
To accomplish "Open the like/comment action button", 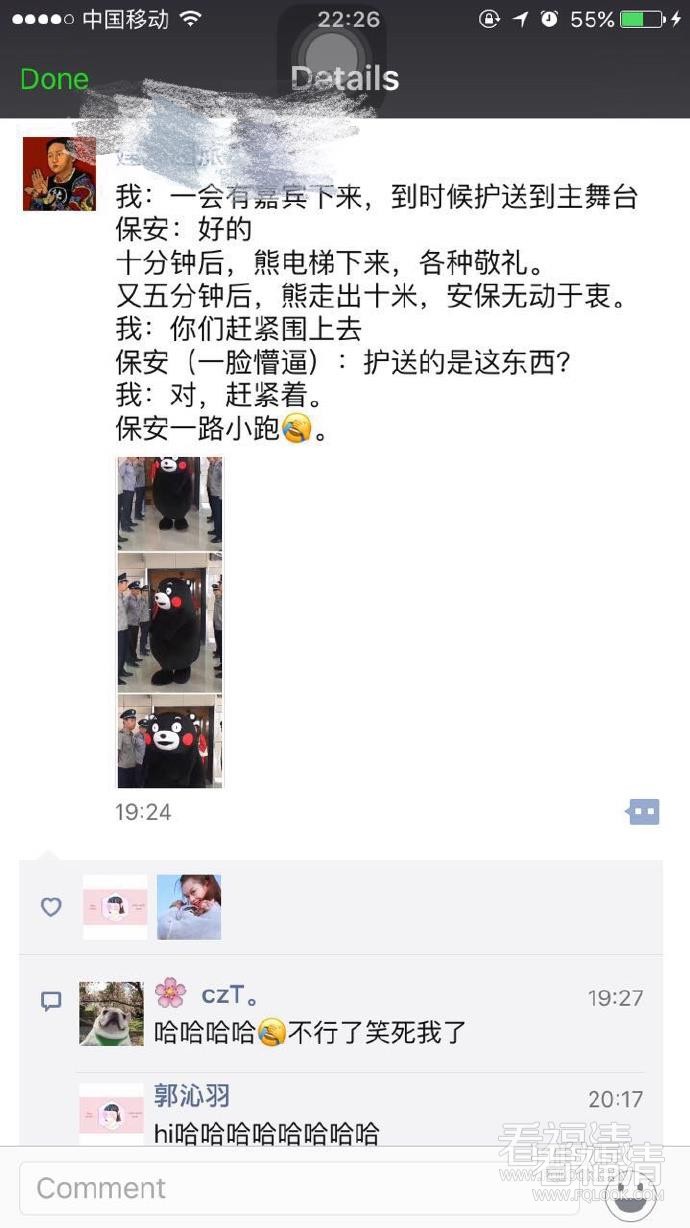I will pos(643,812).
